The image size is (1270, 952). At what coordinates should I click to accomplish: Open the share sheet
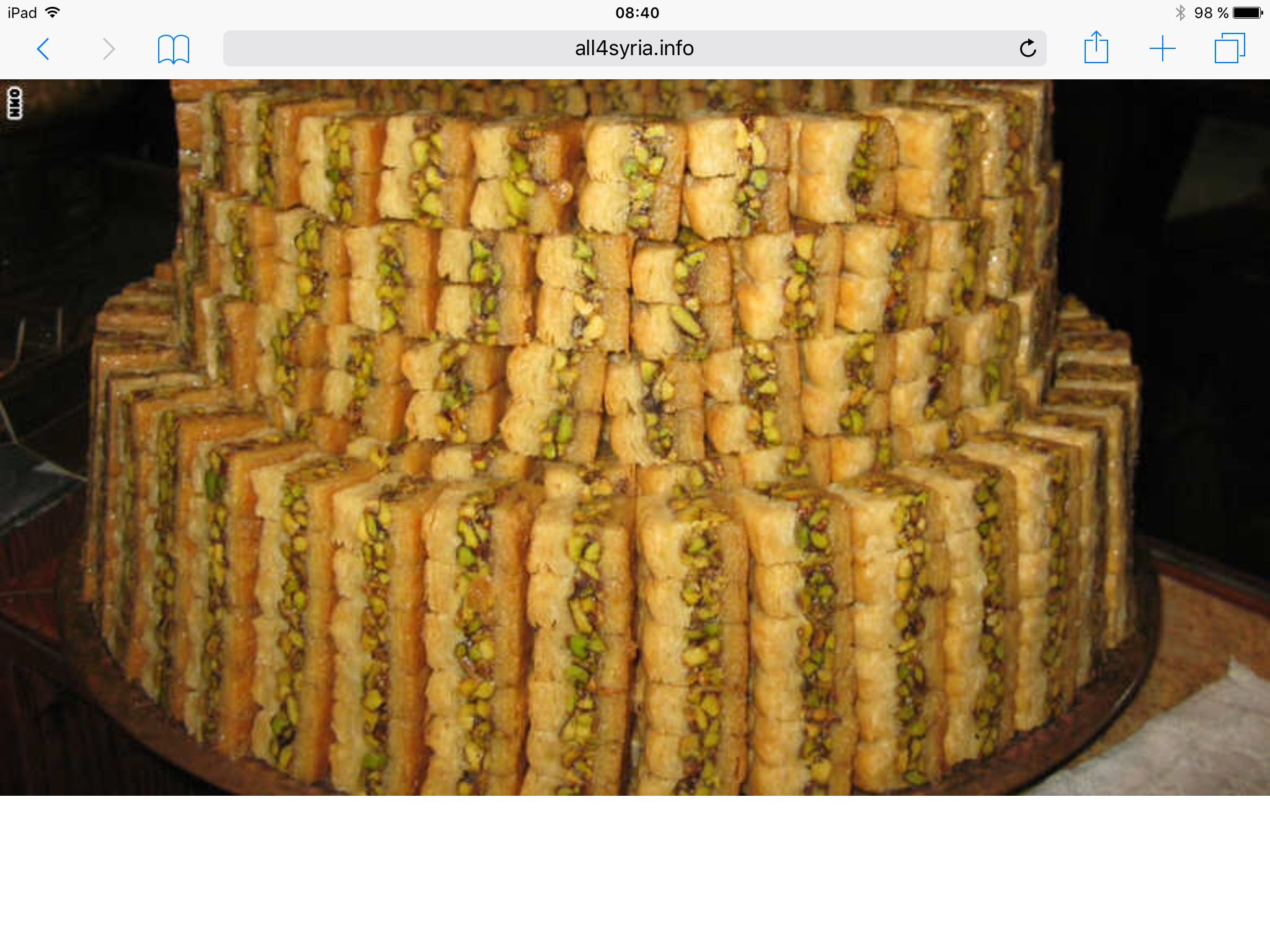[1096, 48]
